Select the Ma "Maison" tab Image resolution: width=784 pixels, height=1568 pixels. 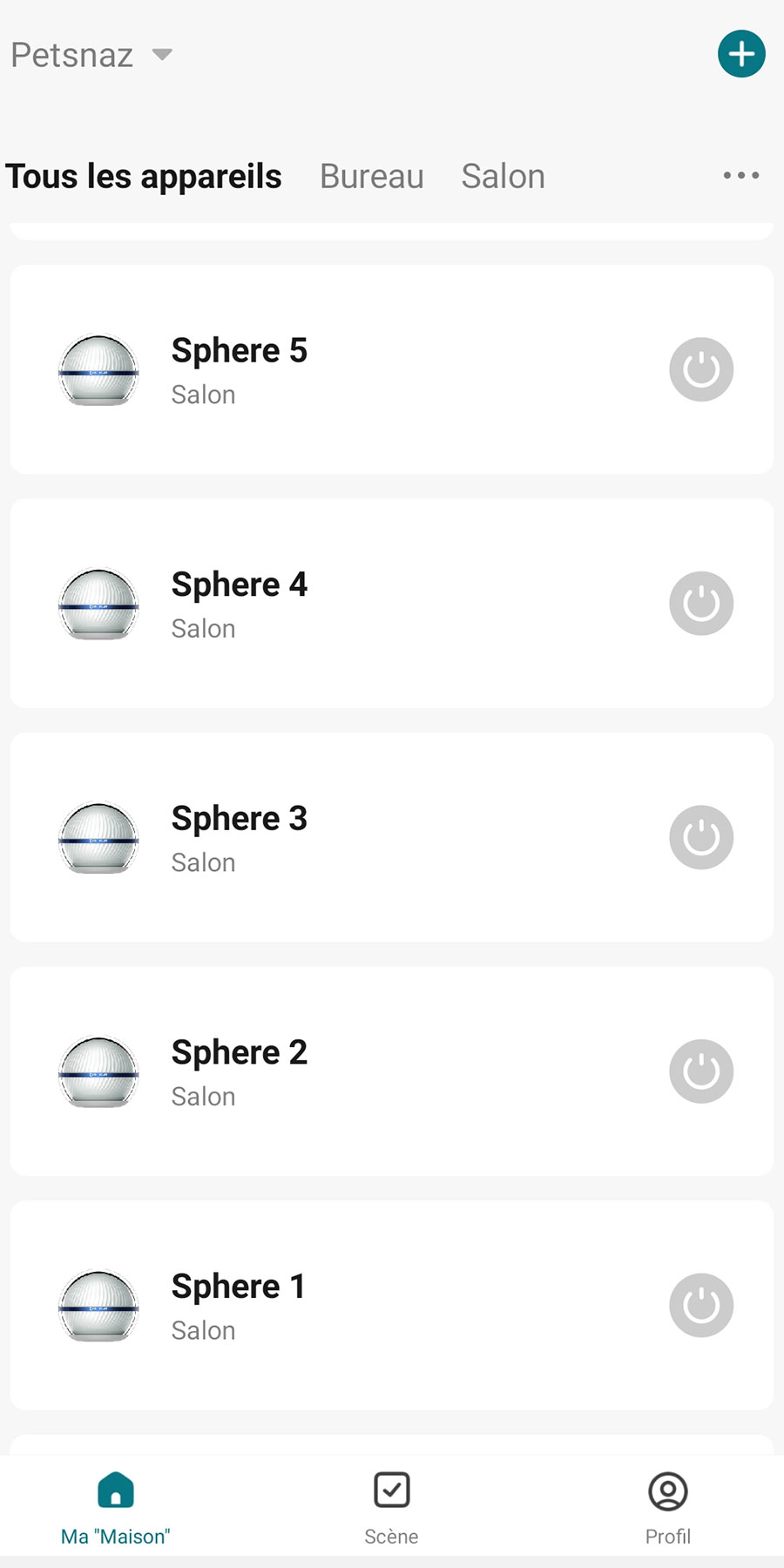pos(115,1507)
